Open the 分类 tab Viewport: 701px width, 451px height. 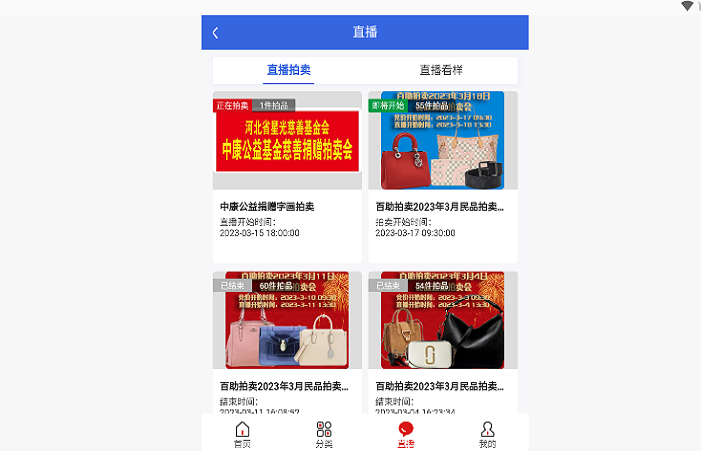[x=324, y=434]
